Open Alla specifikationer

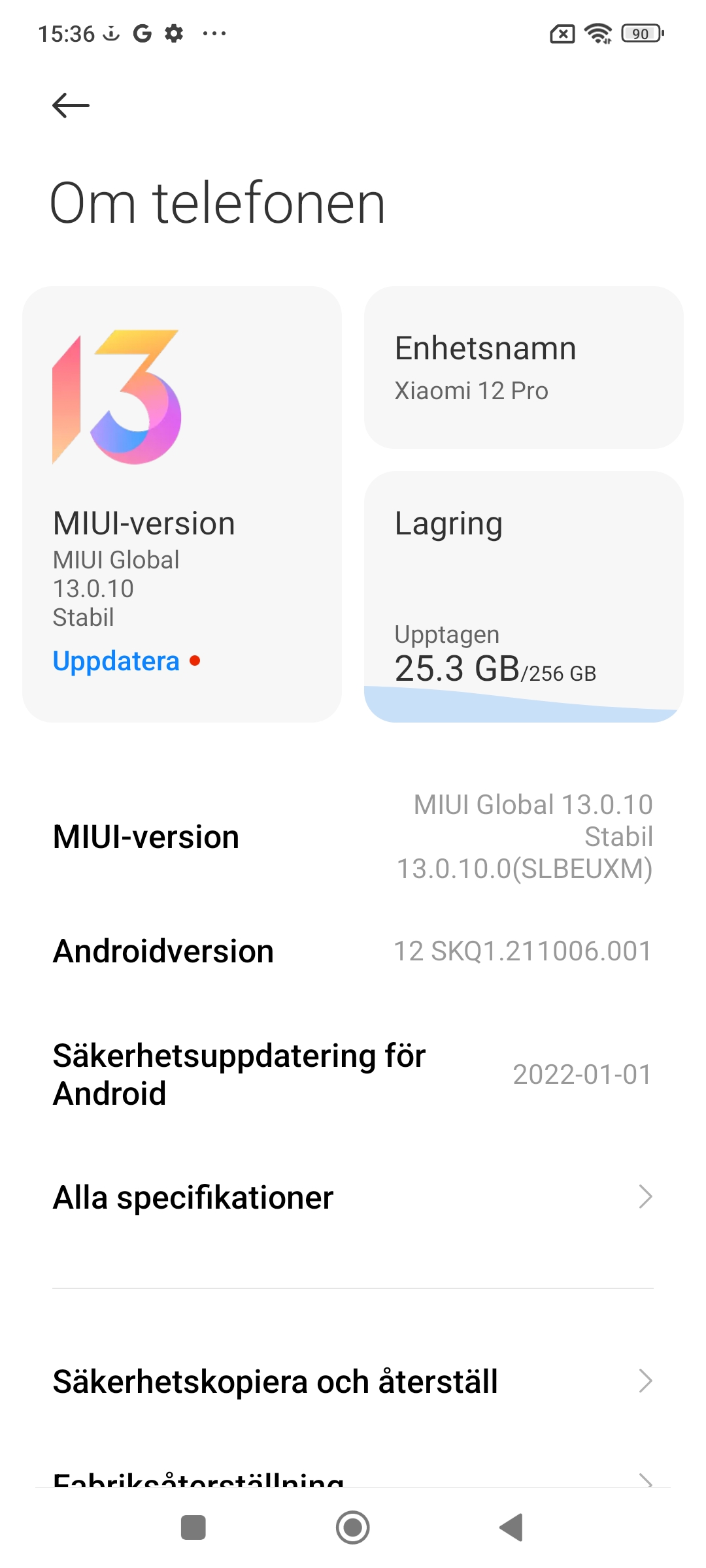[353, 1198]
